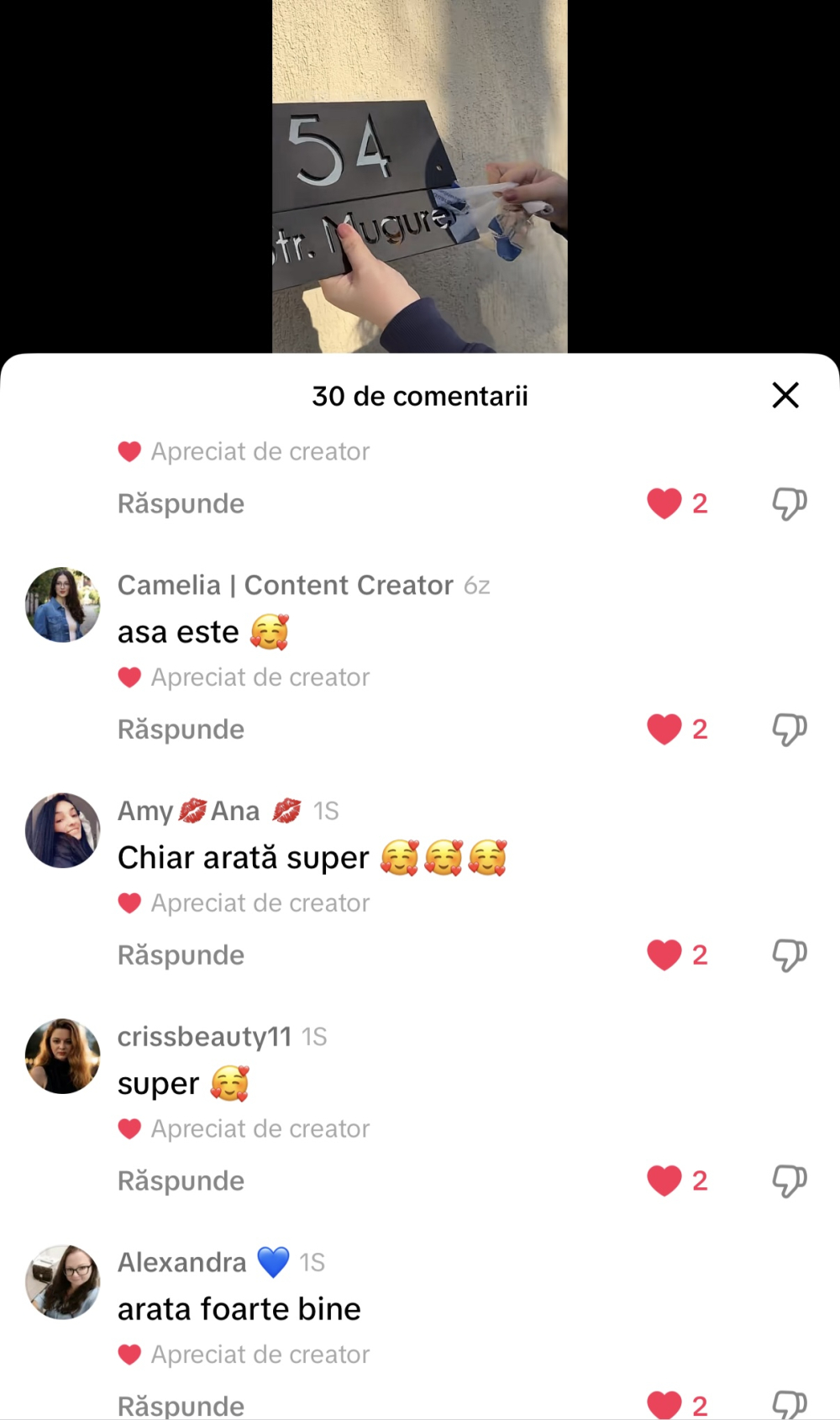Dislike crissbeauty11's comment
The width and height of the screenshot is (840, 1420).
click(x=789, y=1181)
